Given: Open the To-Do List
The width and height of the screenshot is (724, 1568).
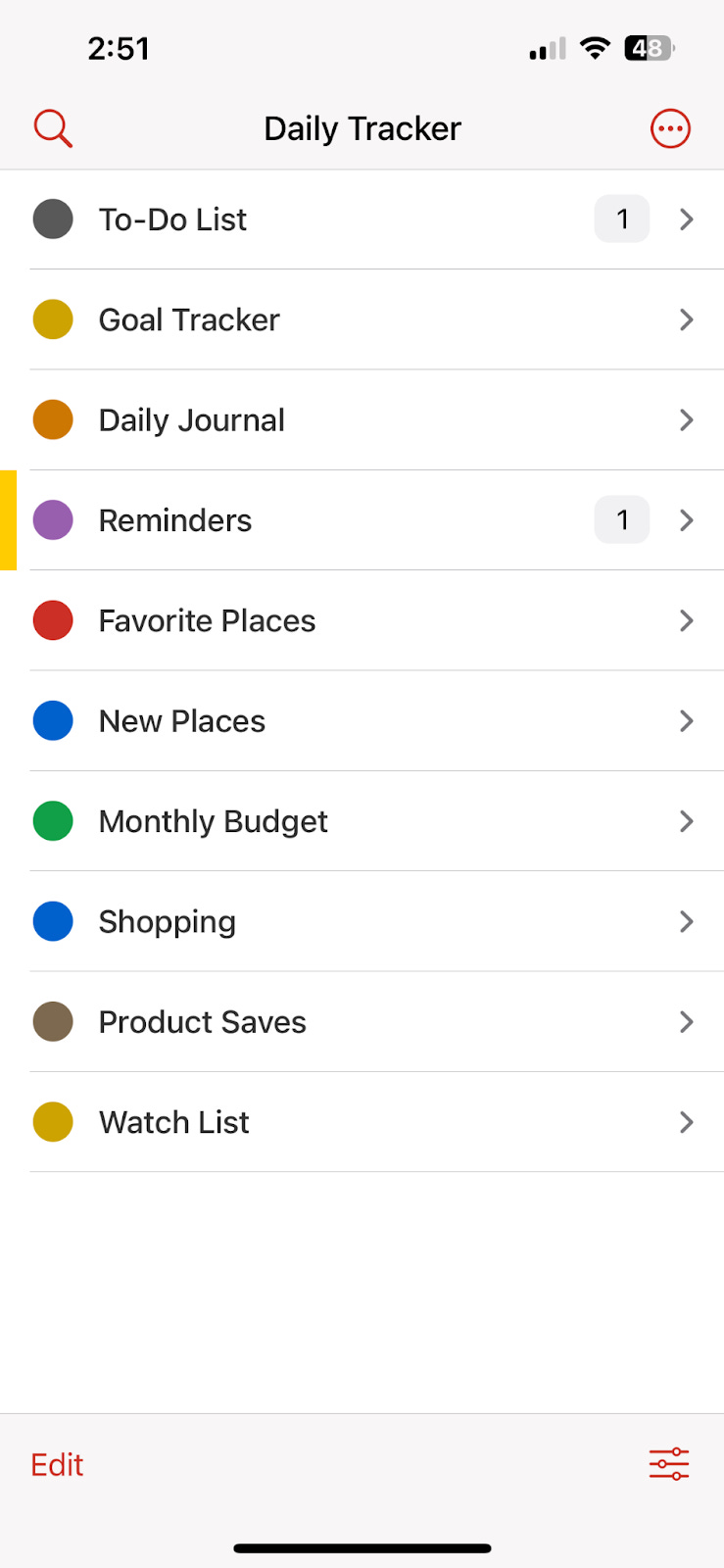Looking at the screenshot, I should click(x=362, y=220).
